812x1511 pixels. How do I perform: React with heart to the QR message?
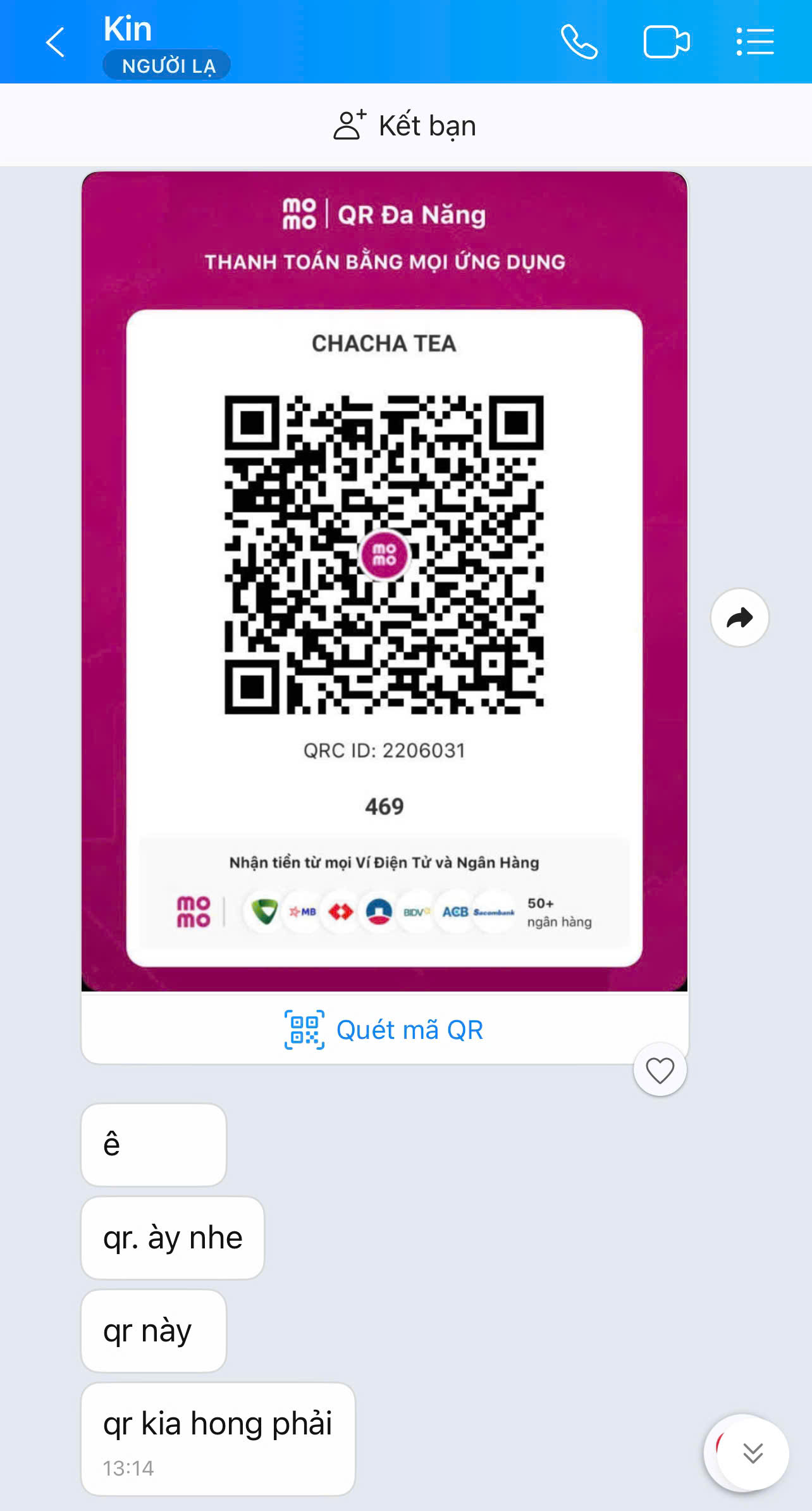(x=660, y=1070)
